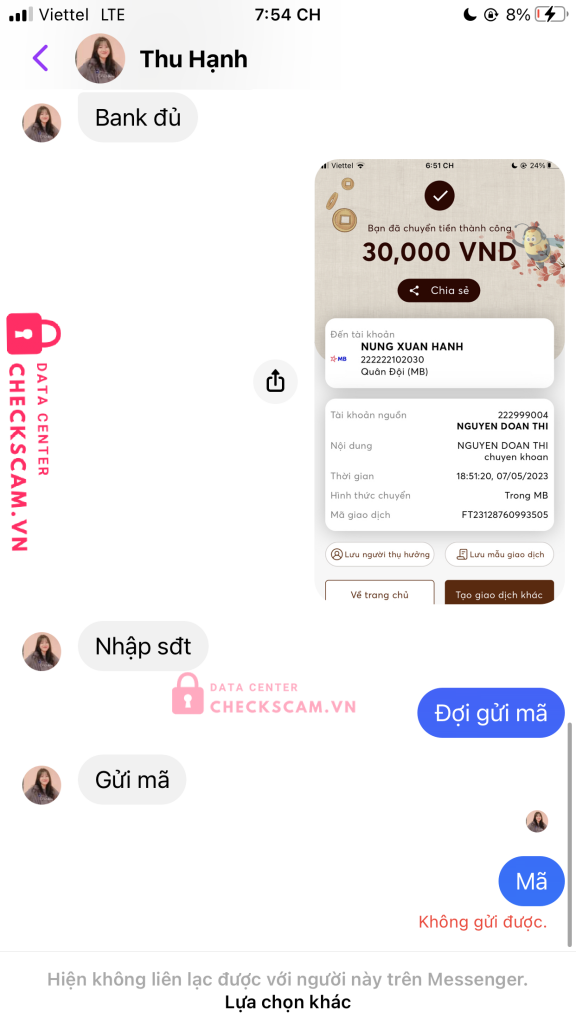Viewport: 576px width, 1024px height.
Task: Share the sent transfer receipt image
Action: pyautogui.click(x=275, y=381)
